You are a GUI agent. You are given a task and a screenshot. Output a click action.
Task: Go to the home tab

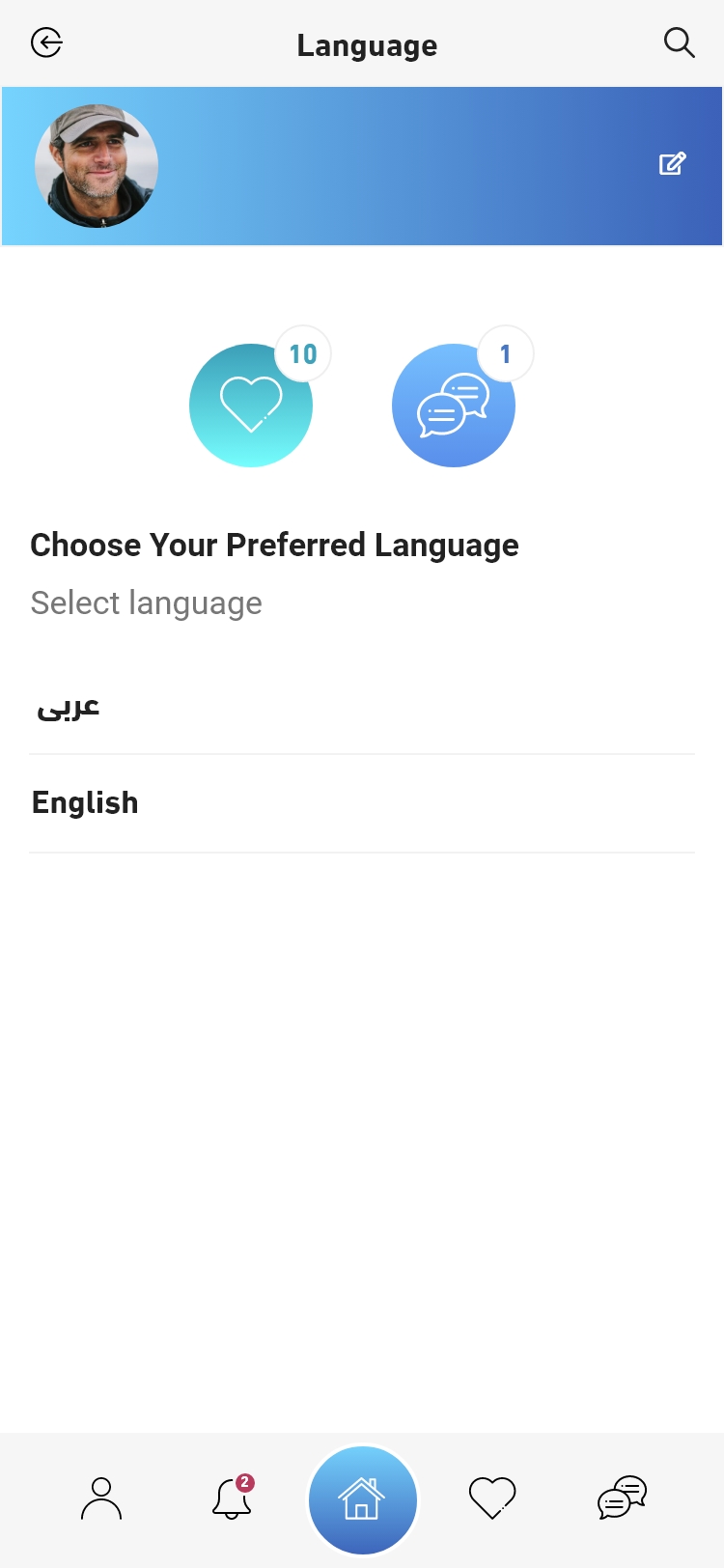362,1500
